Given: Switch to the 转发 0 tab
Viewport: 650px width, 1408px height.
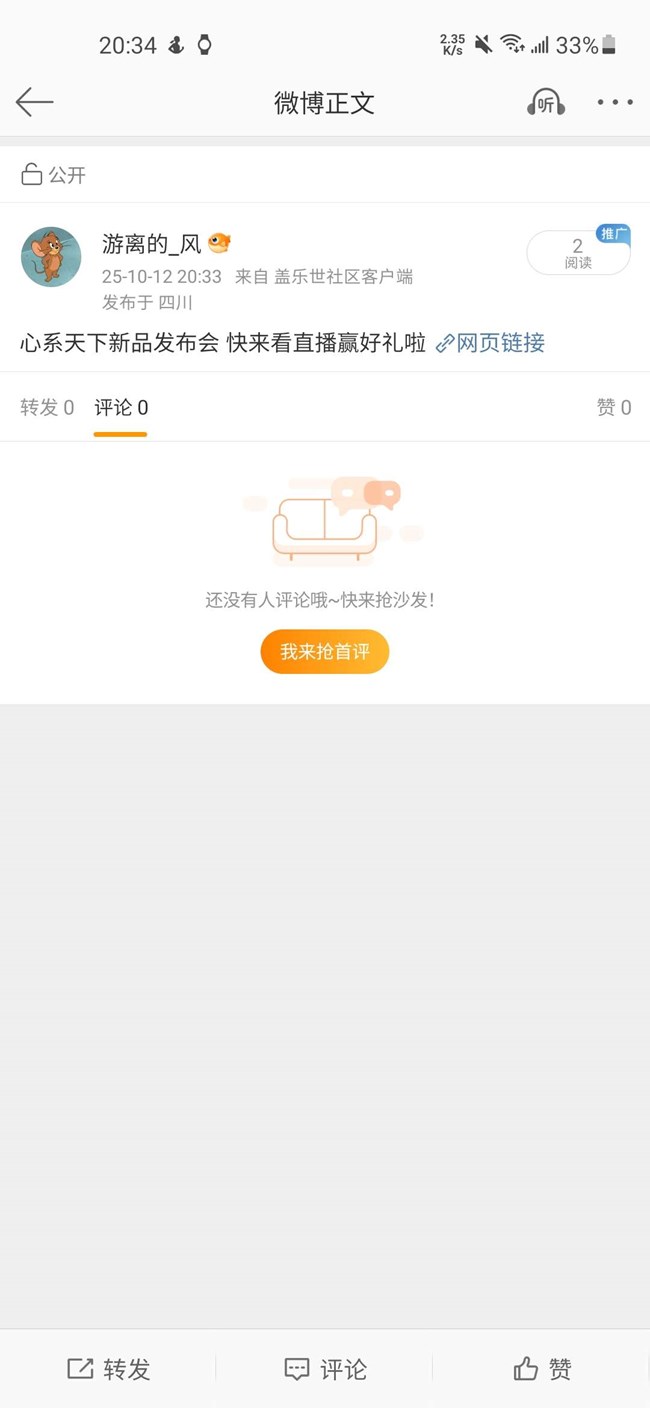Looking at the screenshot, I should (x=47, y=407).
